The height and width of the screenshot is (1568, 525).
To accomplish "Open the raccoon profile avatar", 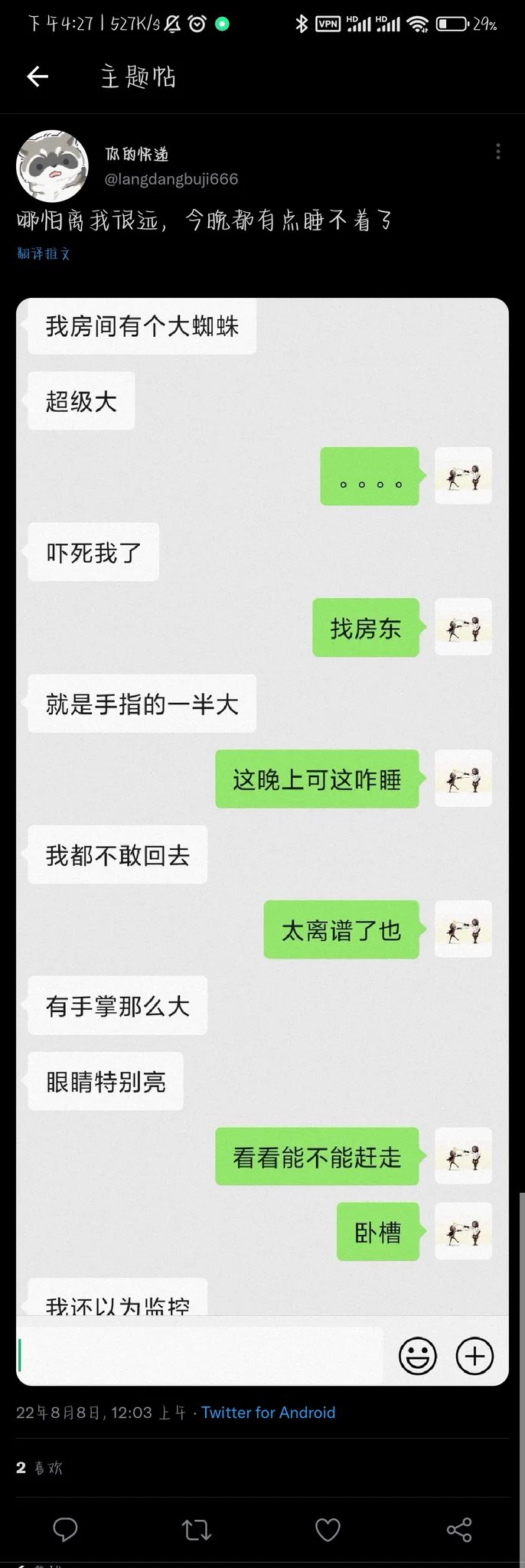I will pyautogui.click(x=52, y=165).
